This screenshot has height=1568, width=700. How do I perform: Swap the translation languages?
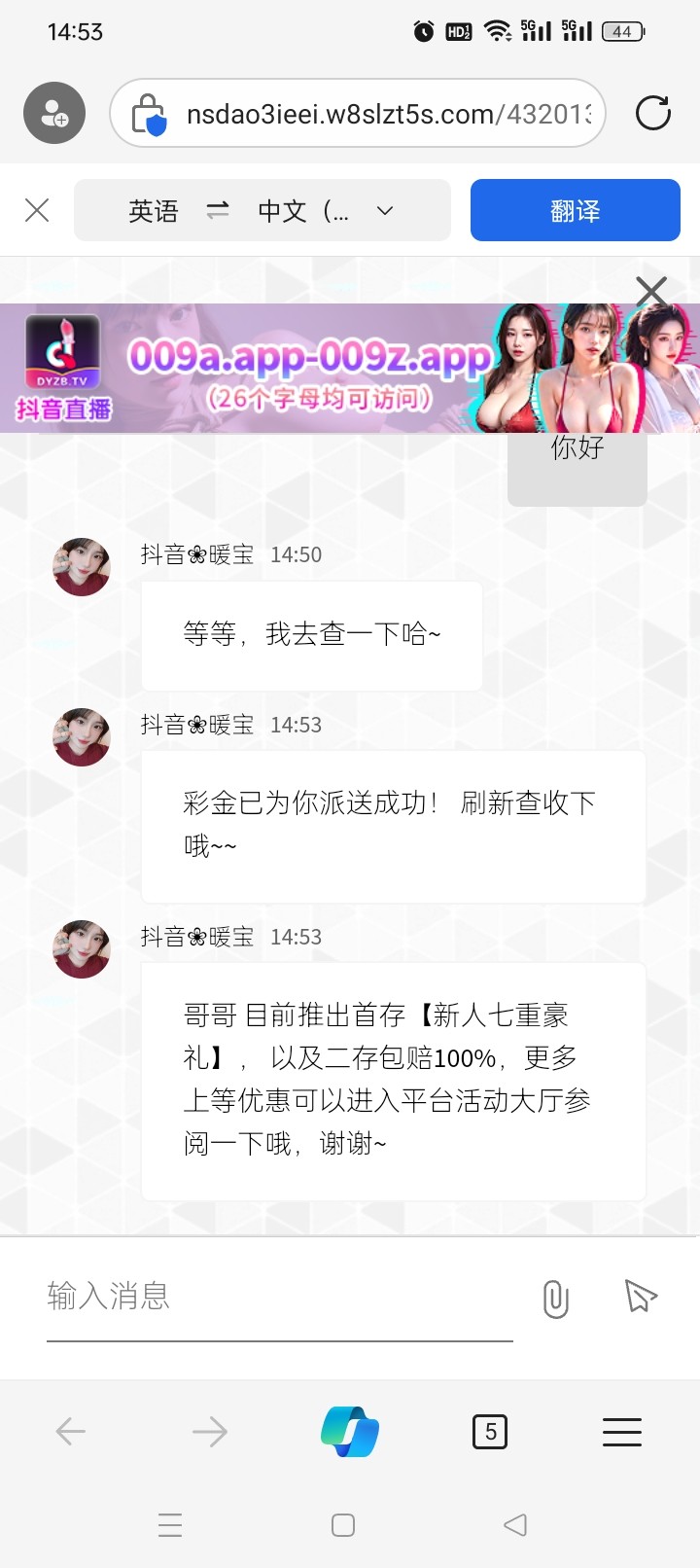pos(218,210)
